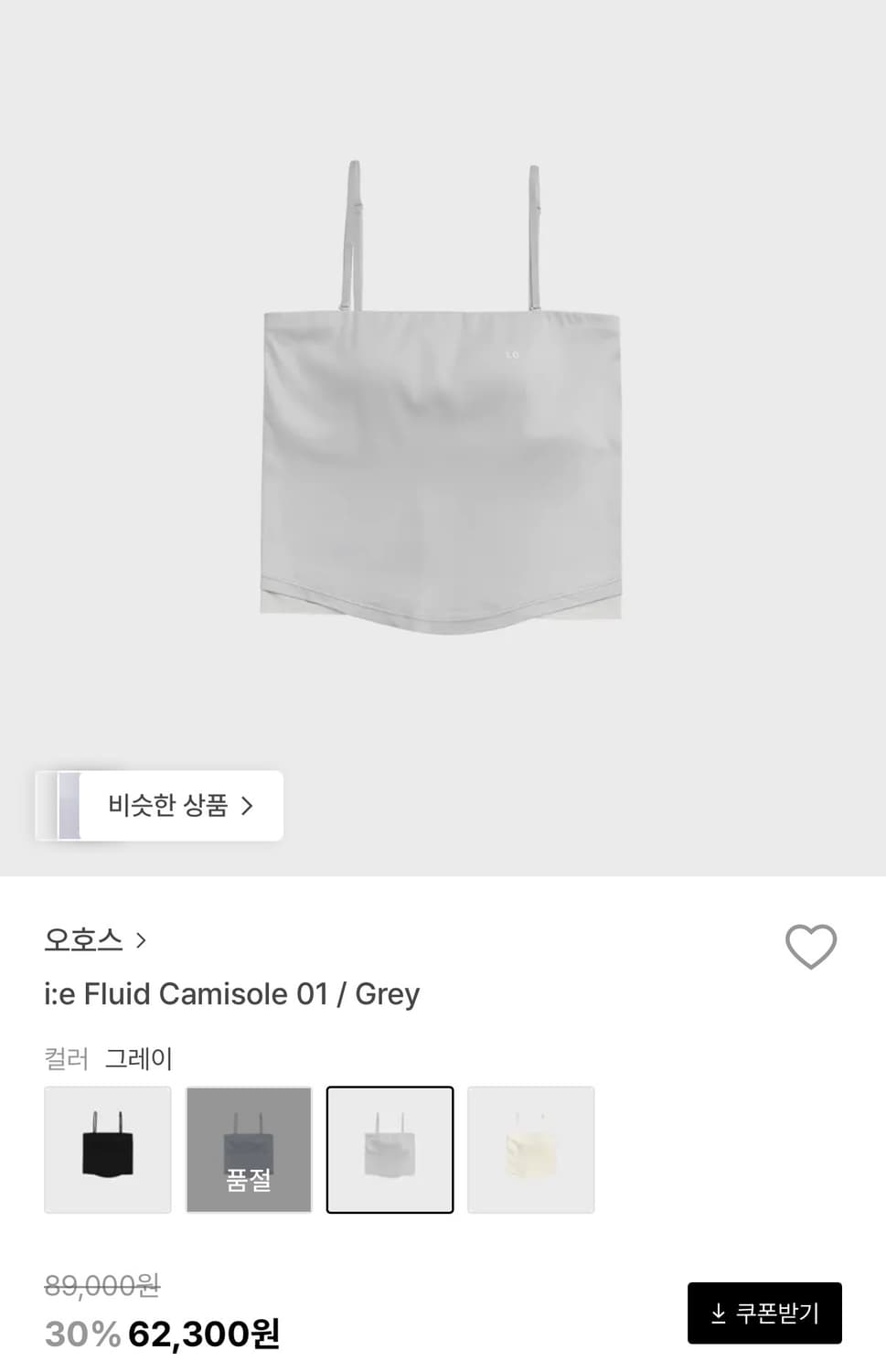Click the product title i:e Fluid Camisole 01
This screenshot has width=886, height=1372.
point(231,994)
